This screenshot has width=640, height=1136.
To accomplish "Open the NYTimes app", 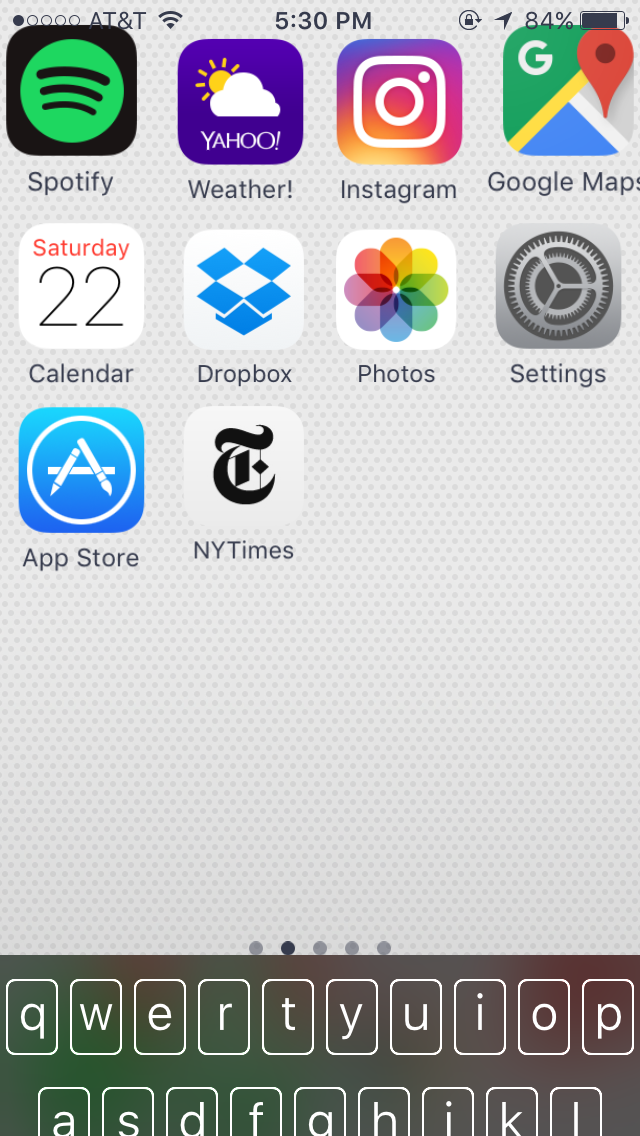I will pyautogui.click(x=244, y=466).
